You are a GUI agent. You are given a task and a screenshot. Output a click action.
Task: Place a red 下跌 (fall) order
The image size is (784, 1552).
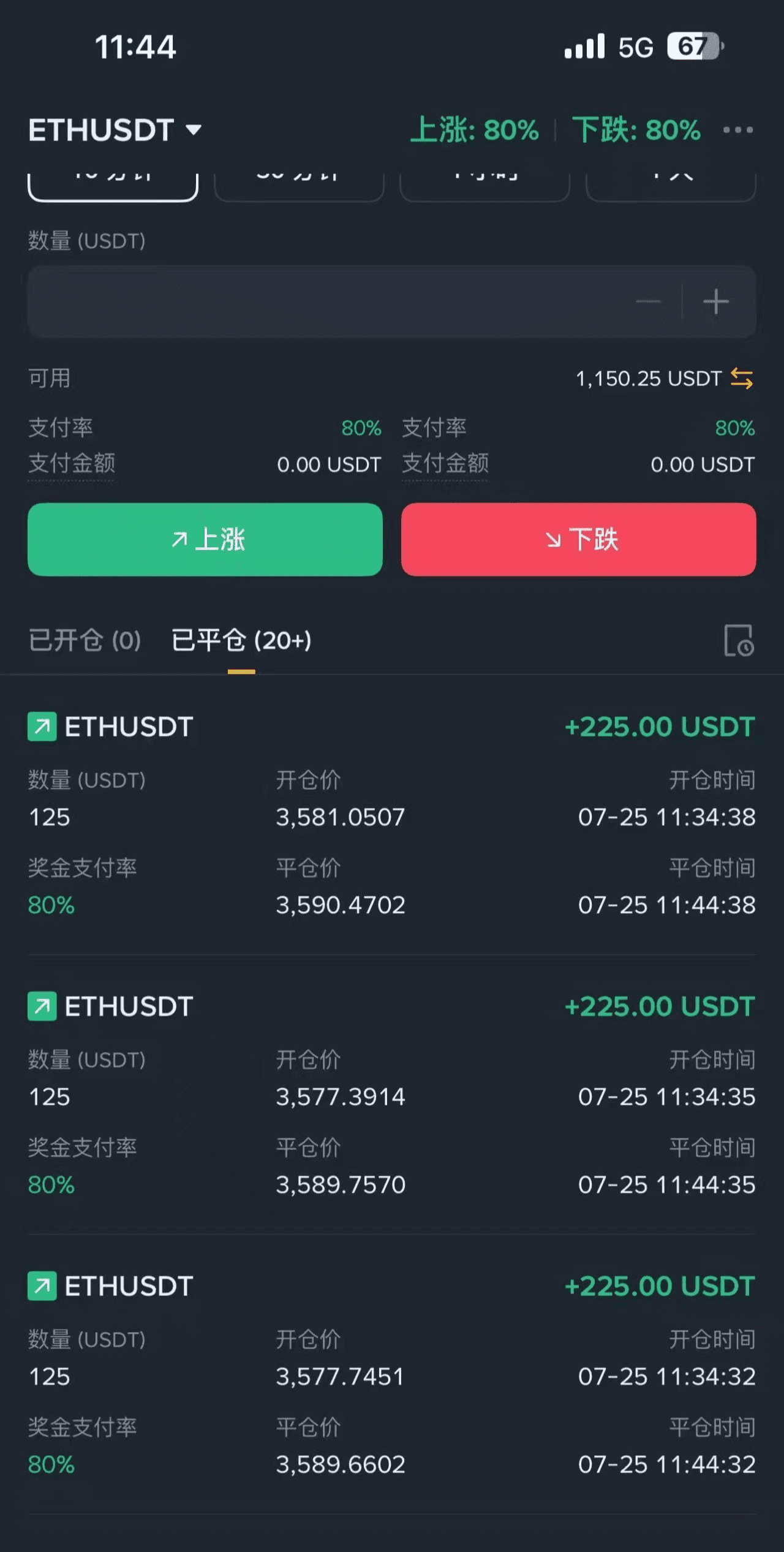click(x=578, y=539)
